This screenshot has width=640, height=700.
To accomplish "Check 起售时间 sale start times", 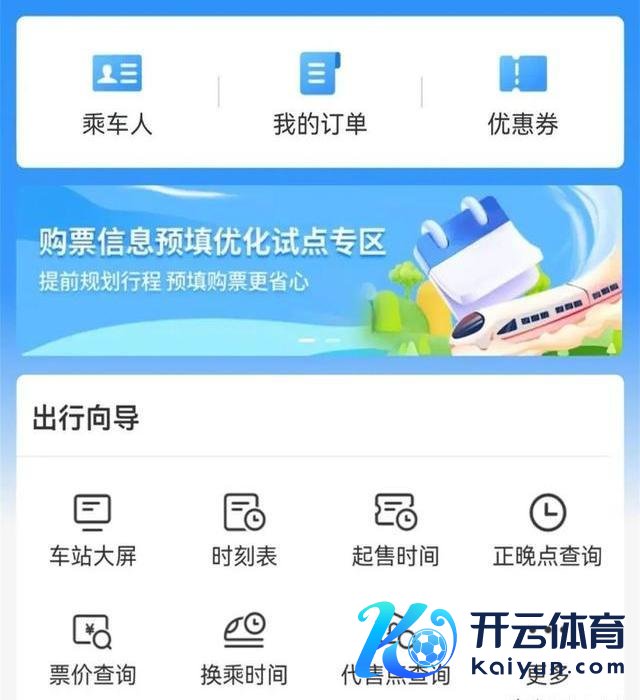I will click(395, 530).
